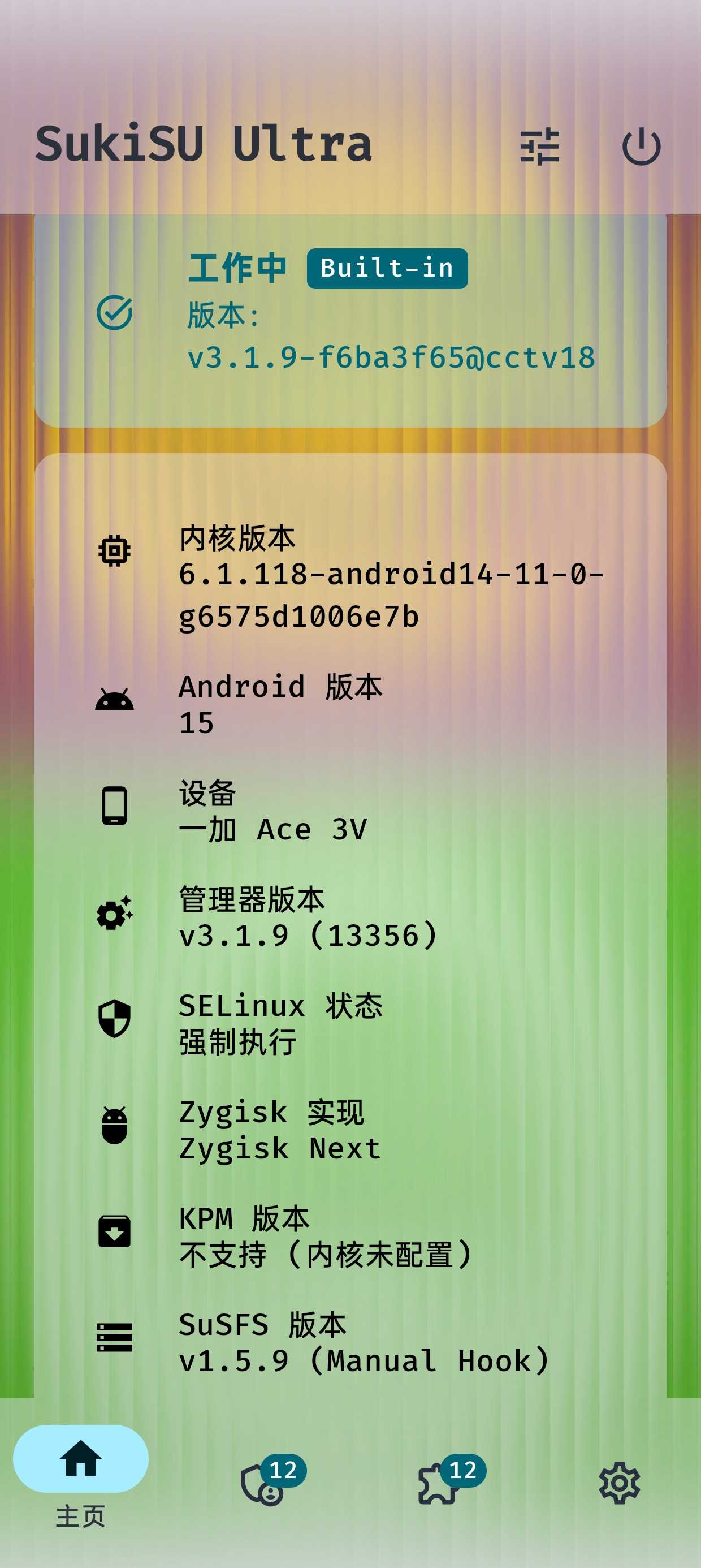Switch to the modules puzzle tab
Viewport: 701px width, 1568px height.
point(439,1484)
